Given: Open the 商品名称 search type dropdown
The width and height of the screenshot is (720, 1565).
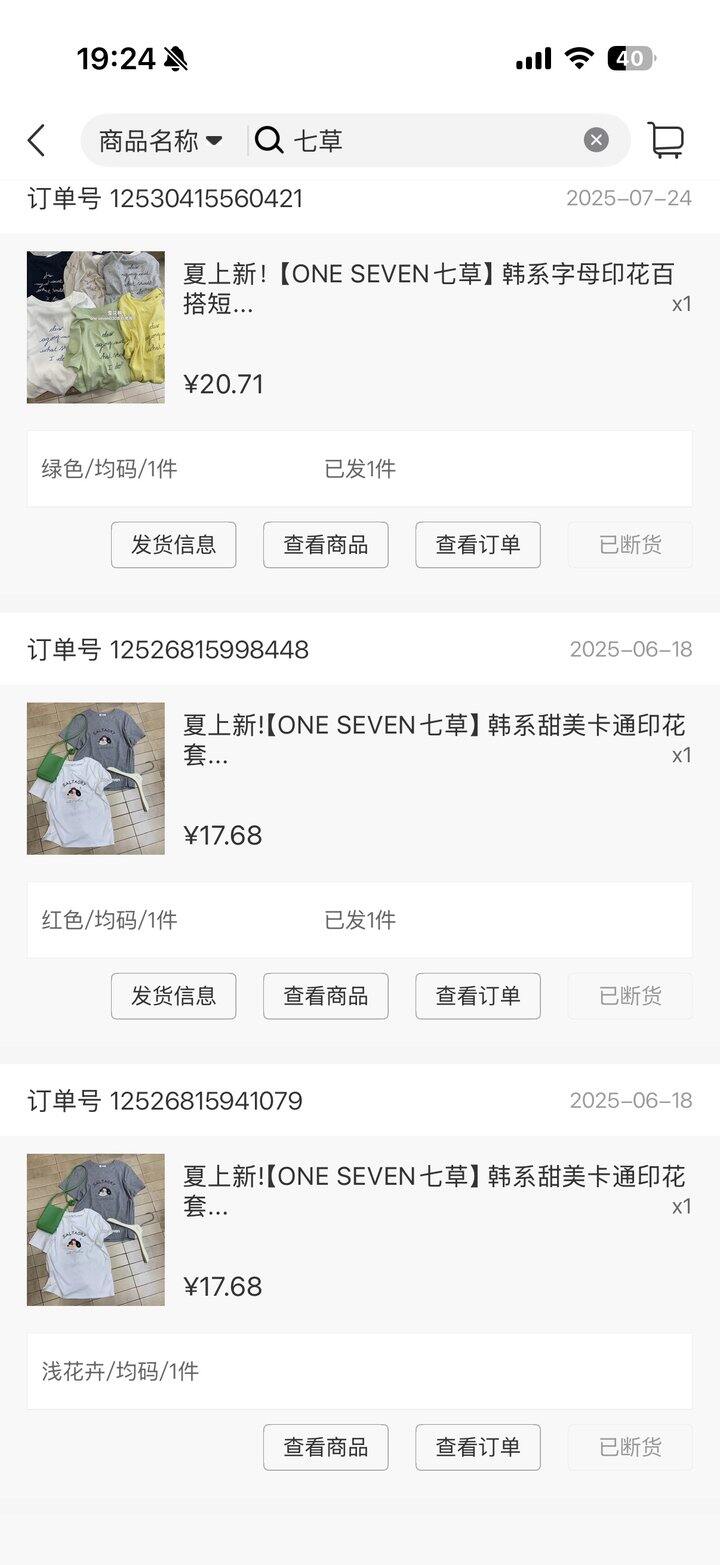Looking at the screenshot, I should (160, 141).
